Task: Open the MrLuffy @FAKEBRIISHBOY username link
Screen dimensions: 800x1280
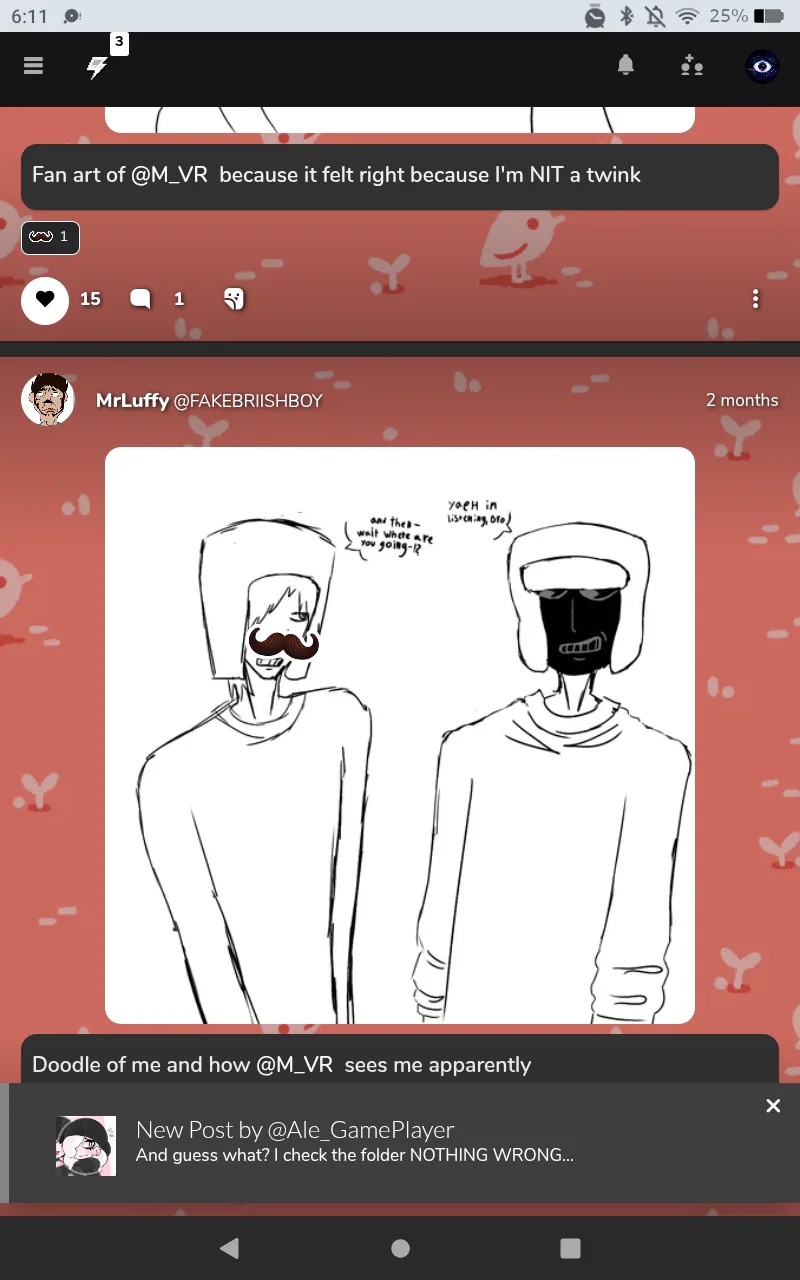Action: point(208,401)
